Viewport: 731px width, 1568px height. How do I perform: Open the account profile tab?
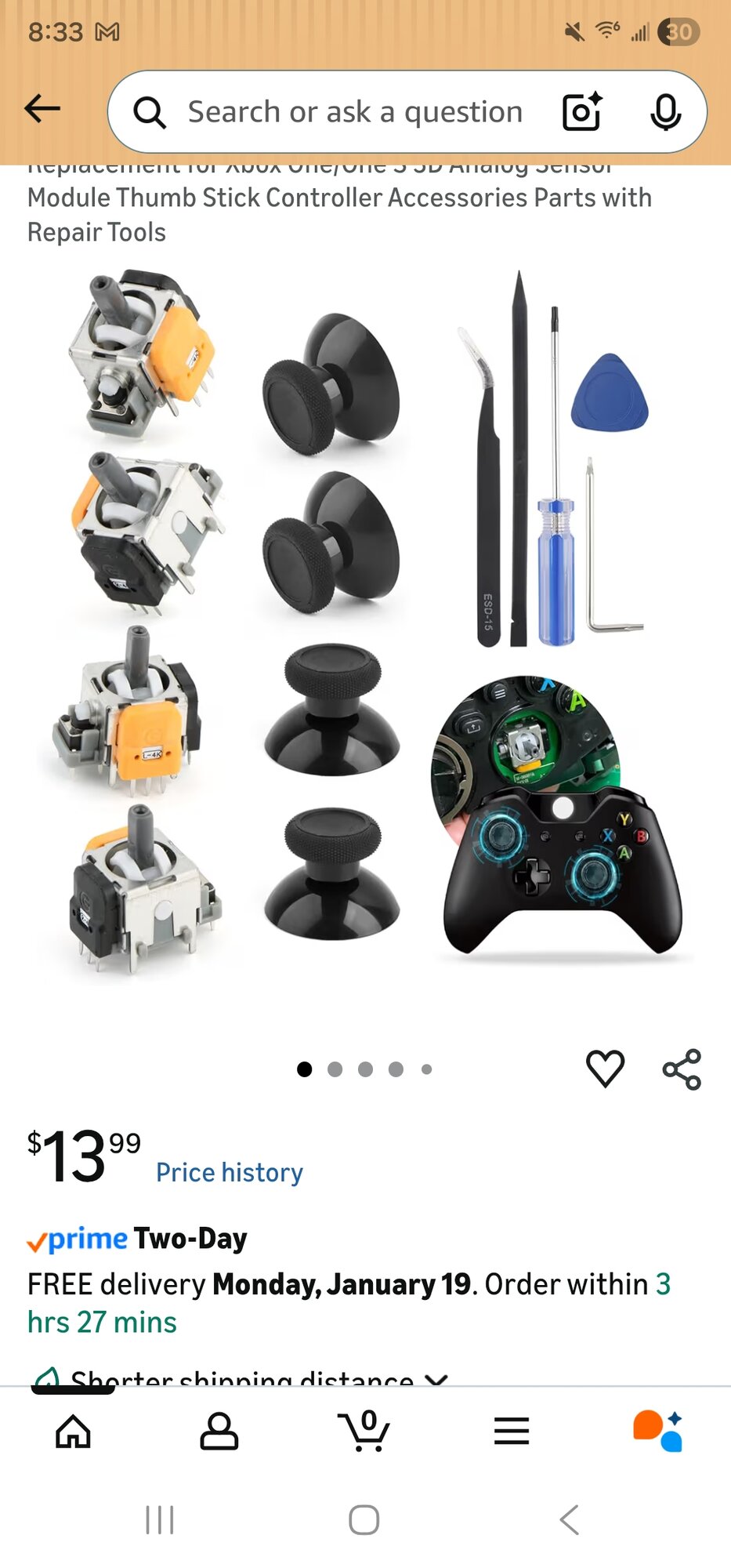tap(219, 1431)
